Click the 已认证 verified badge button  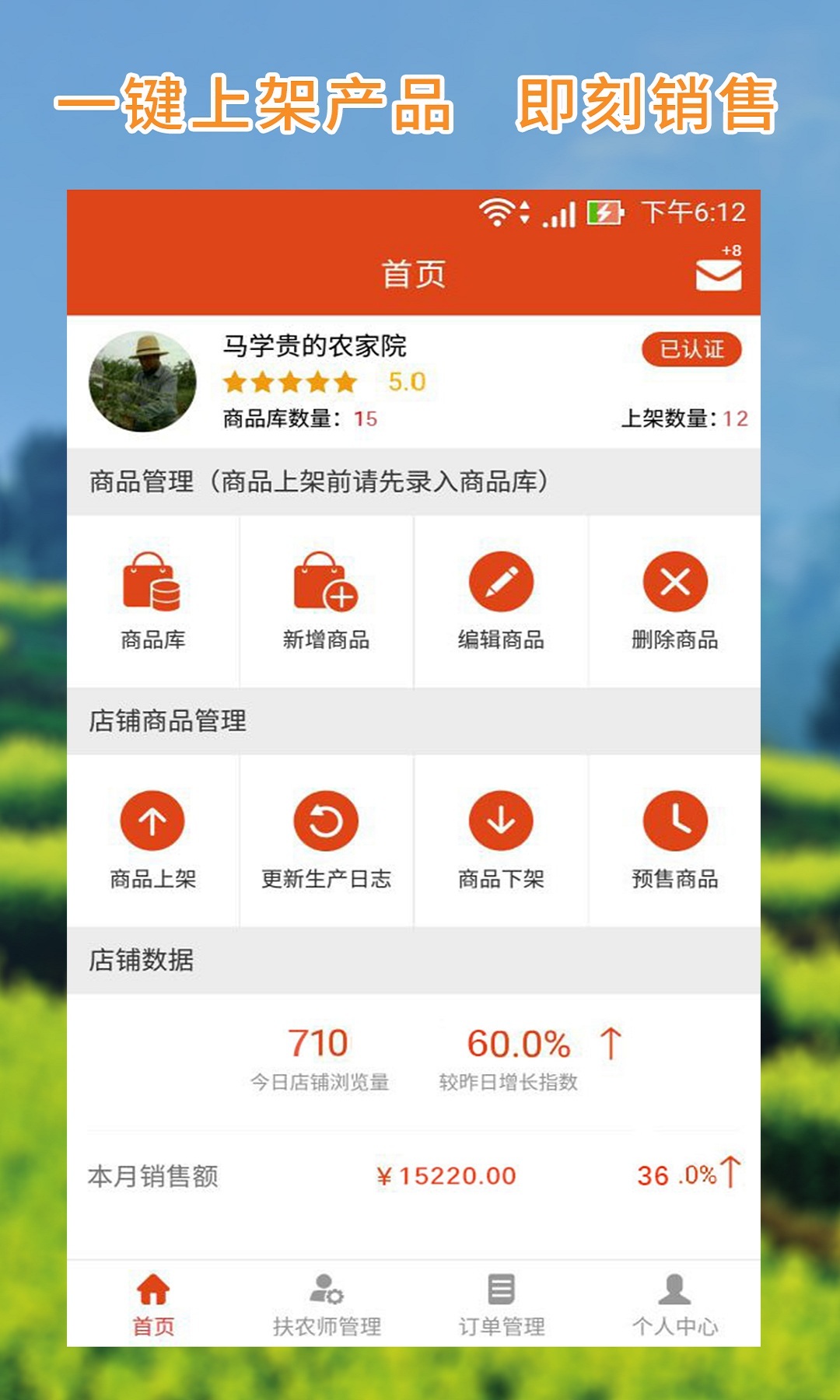[x=691, y=350]
